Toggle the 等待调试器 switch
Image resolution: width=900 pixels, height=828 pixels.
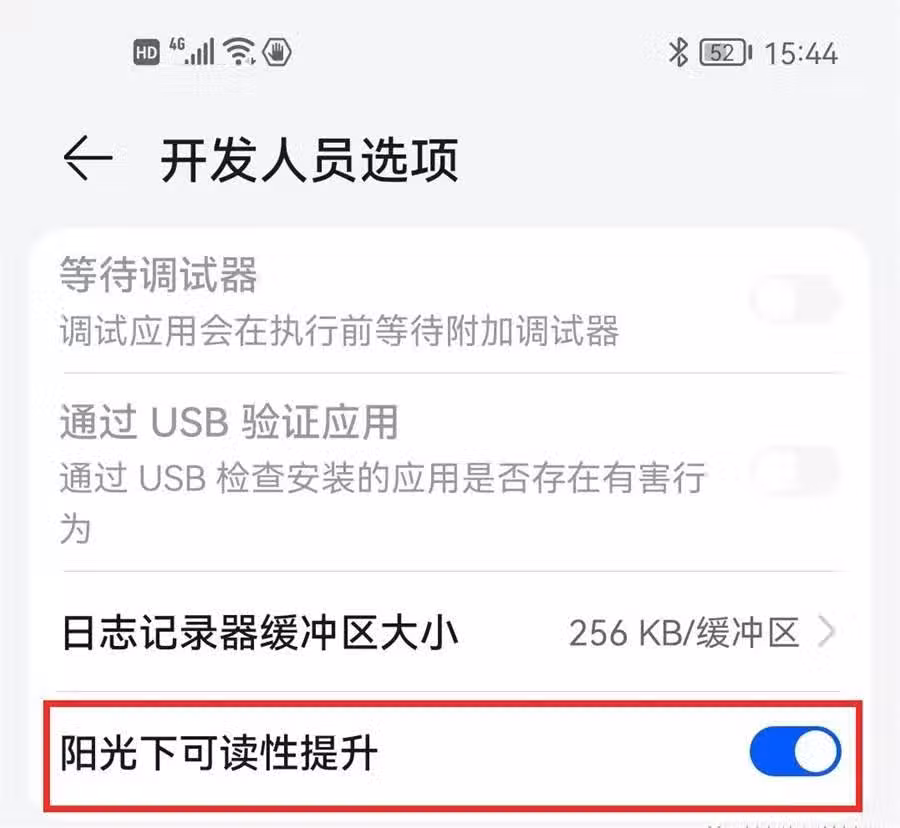coord(795,298)
